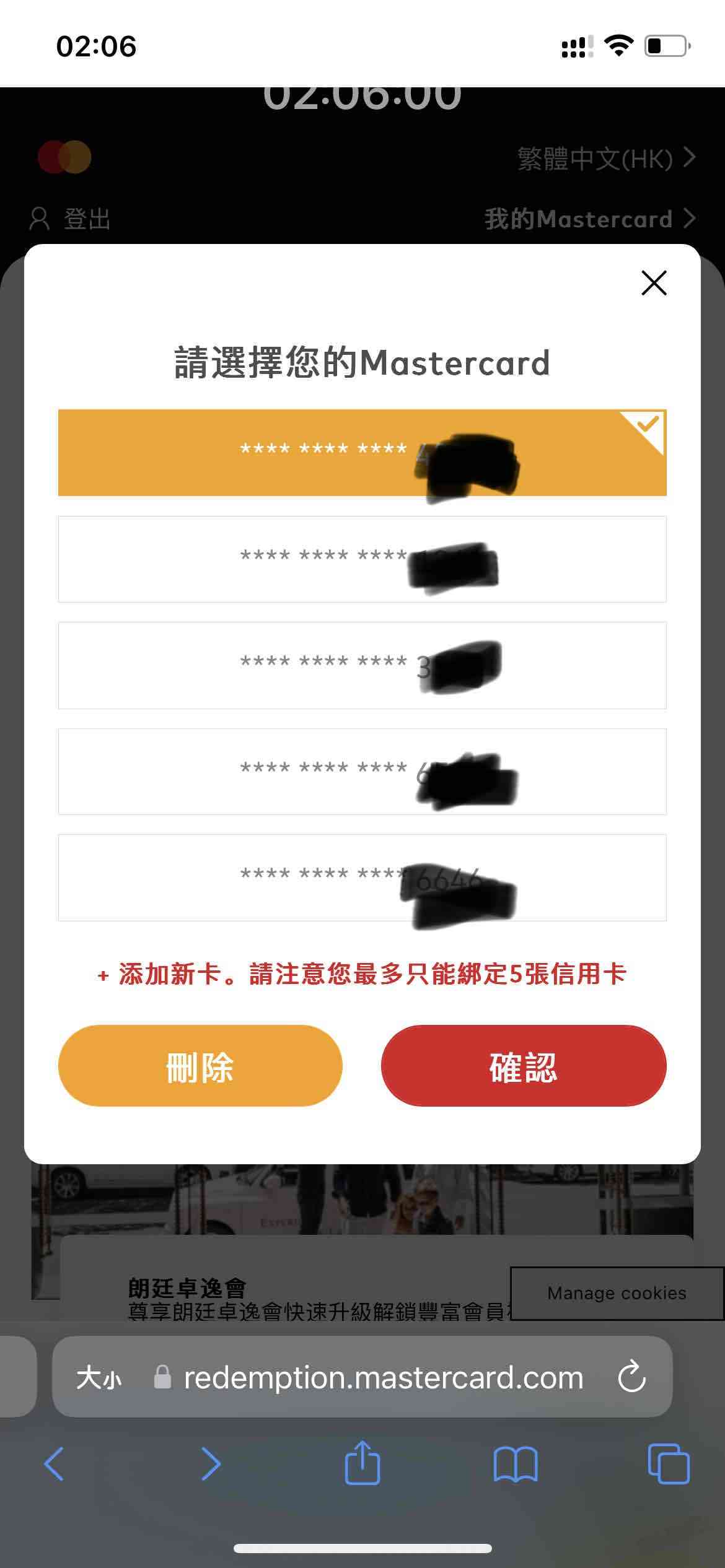Tap the 刪除 delete button
Screen dimensions: 725x1568
click(200, 1066)
